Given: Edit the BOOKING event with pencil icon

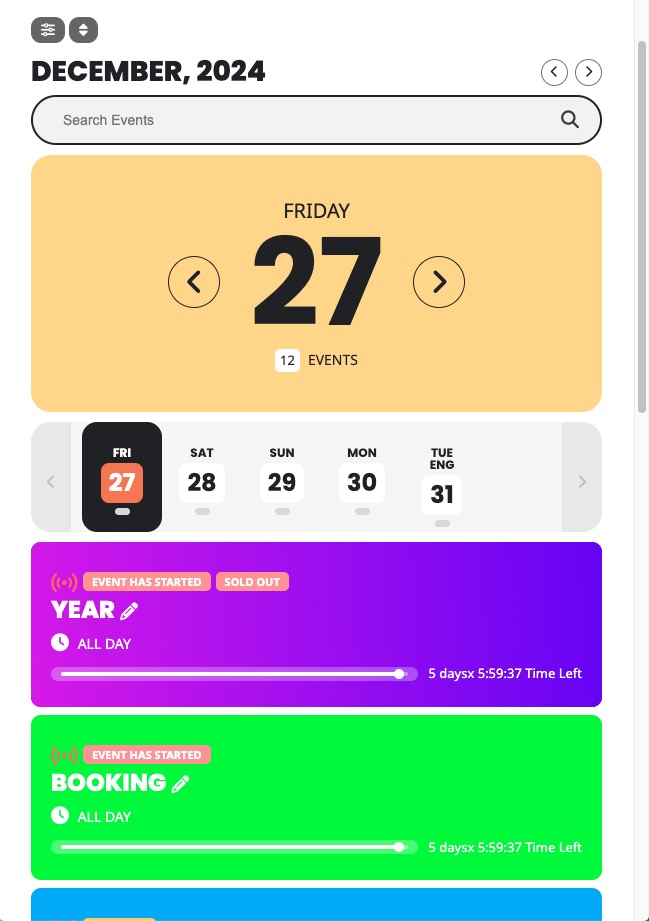Looking at the screenshot, I should 180,783.
